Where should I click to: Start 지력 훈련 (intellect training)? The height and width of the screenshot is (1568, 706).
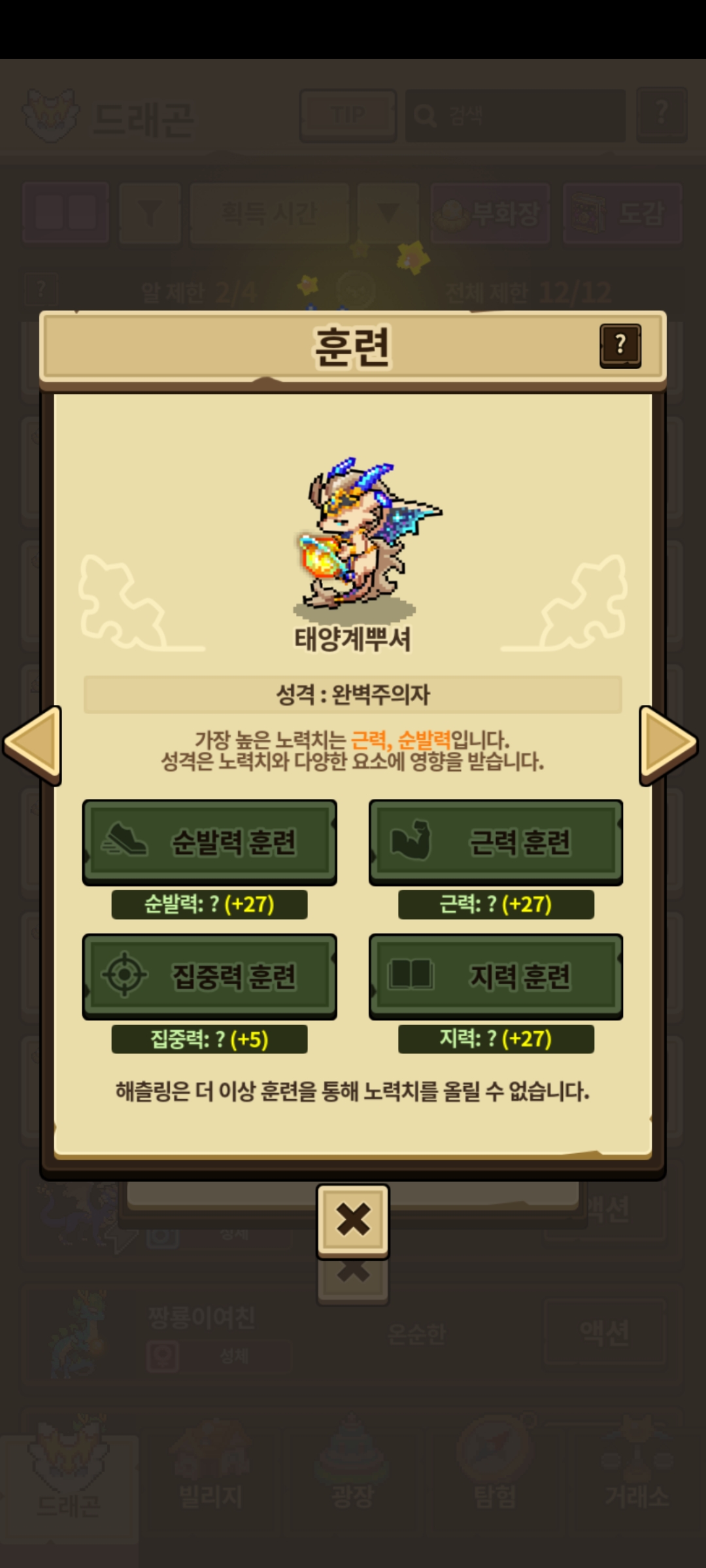pyautogui.click(x=496, y=976)
